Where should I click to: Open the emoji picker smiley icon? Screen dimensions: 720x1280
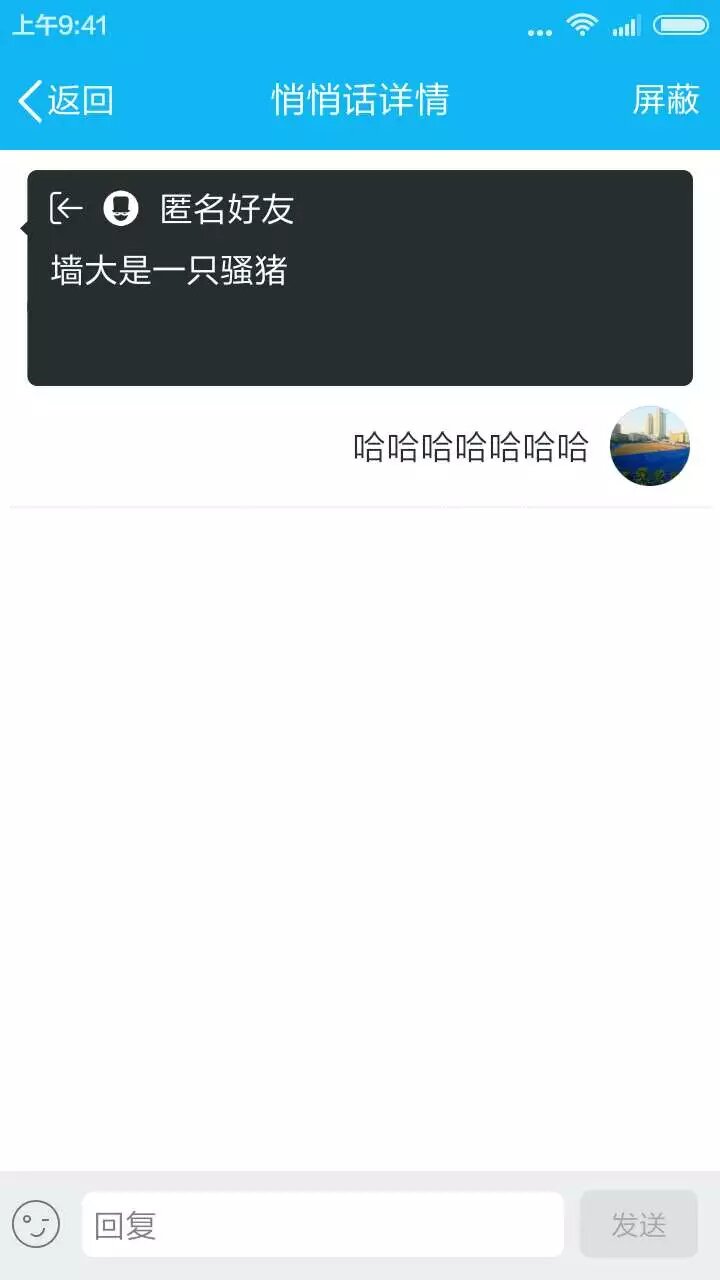pos(36,1224)
